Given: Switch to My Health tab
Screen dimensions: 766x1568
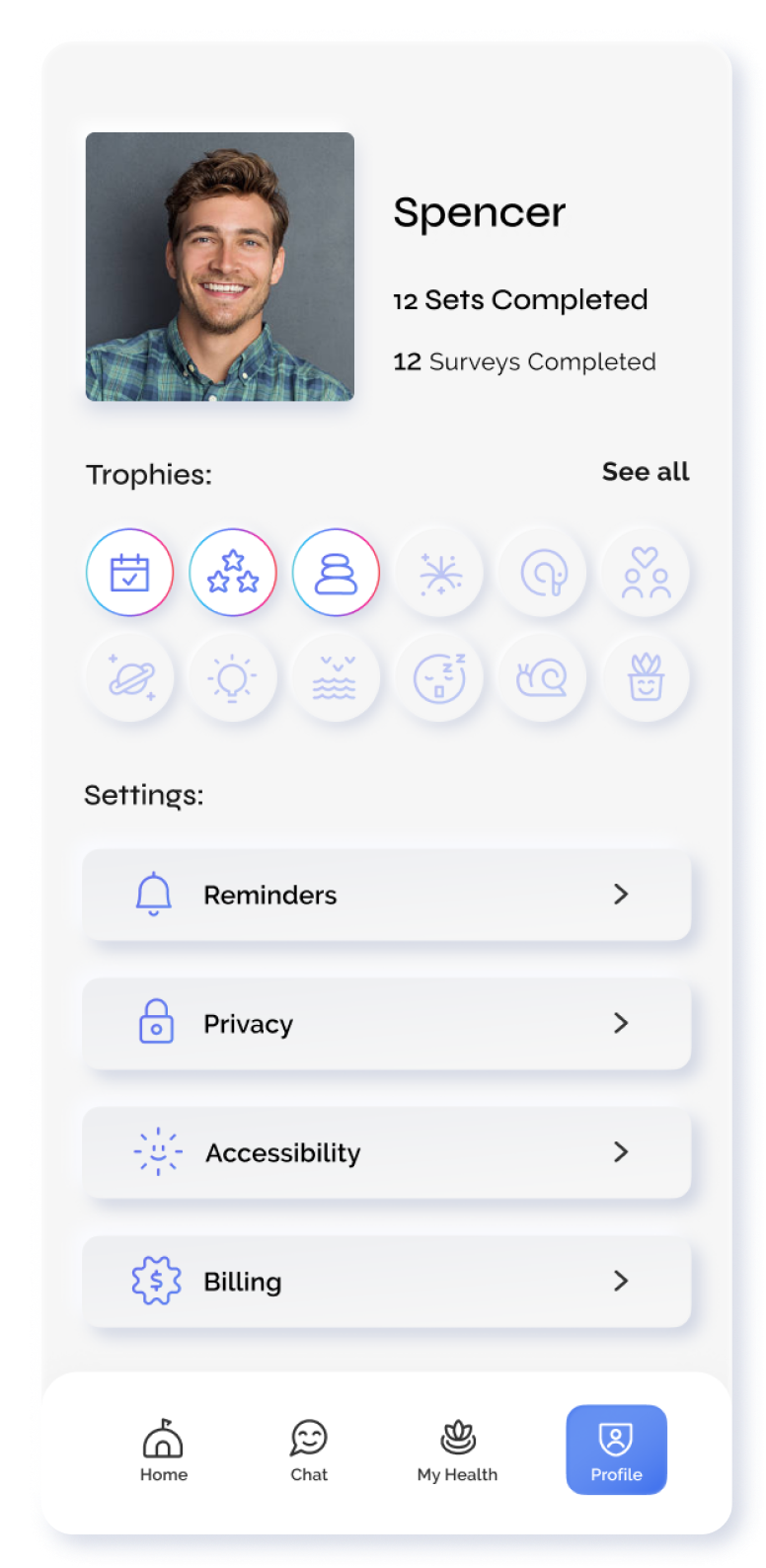Looking at the screenshot, I should coord(457,1450).
